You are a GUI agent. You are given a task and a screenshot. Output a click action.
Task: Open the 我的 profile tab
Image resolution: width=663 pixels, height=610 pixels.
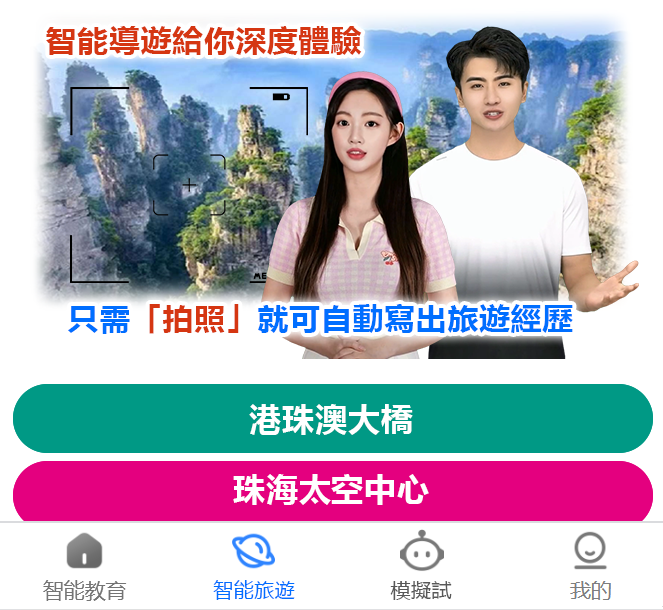(x=590, y=568)
